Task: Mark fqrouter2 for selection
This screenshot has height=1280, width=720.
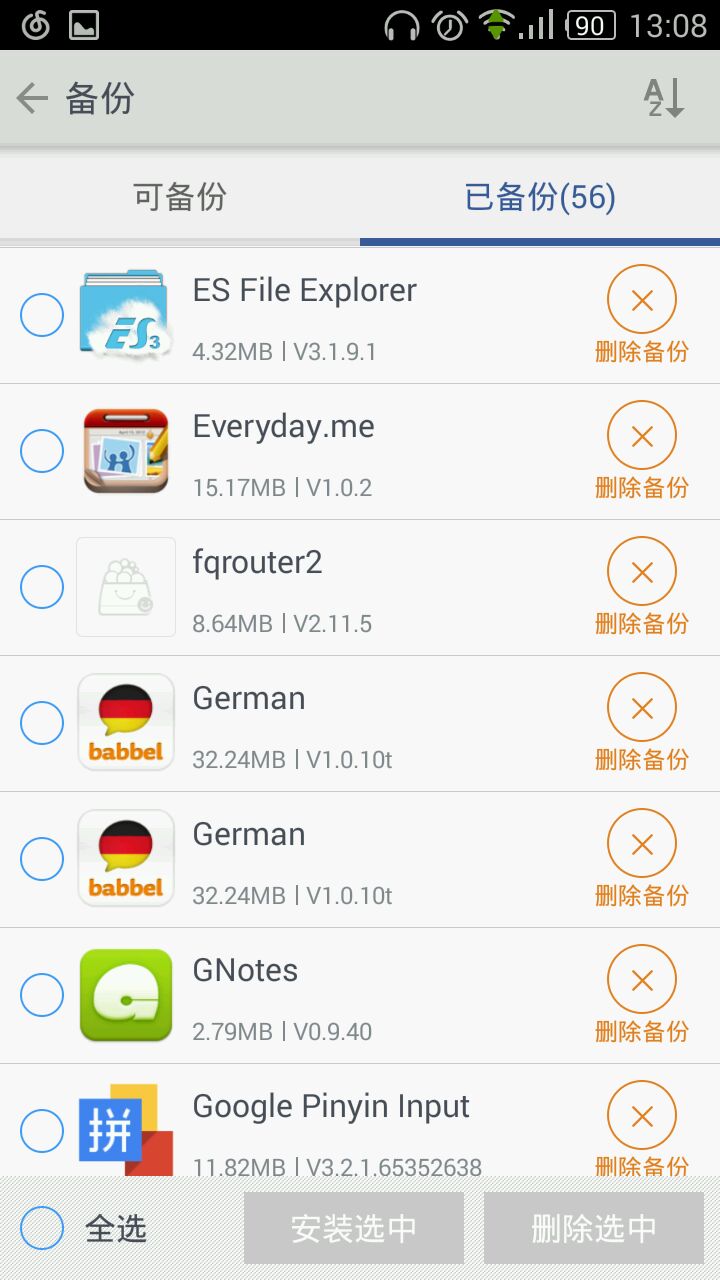Action: pos(42,587)
